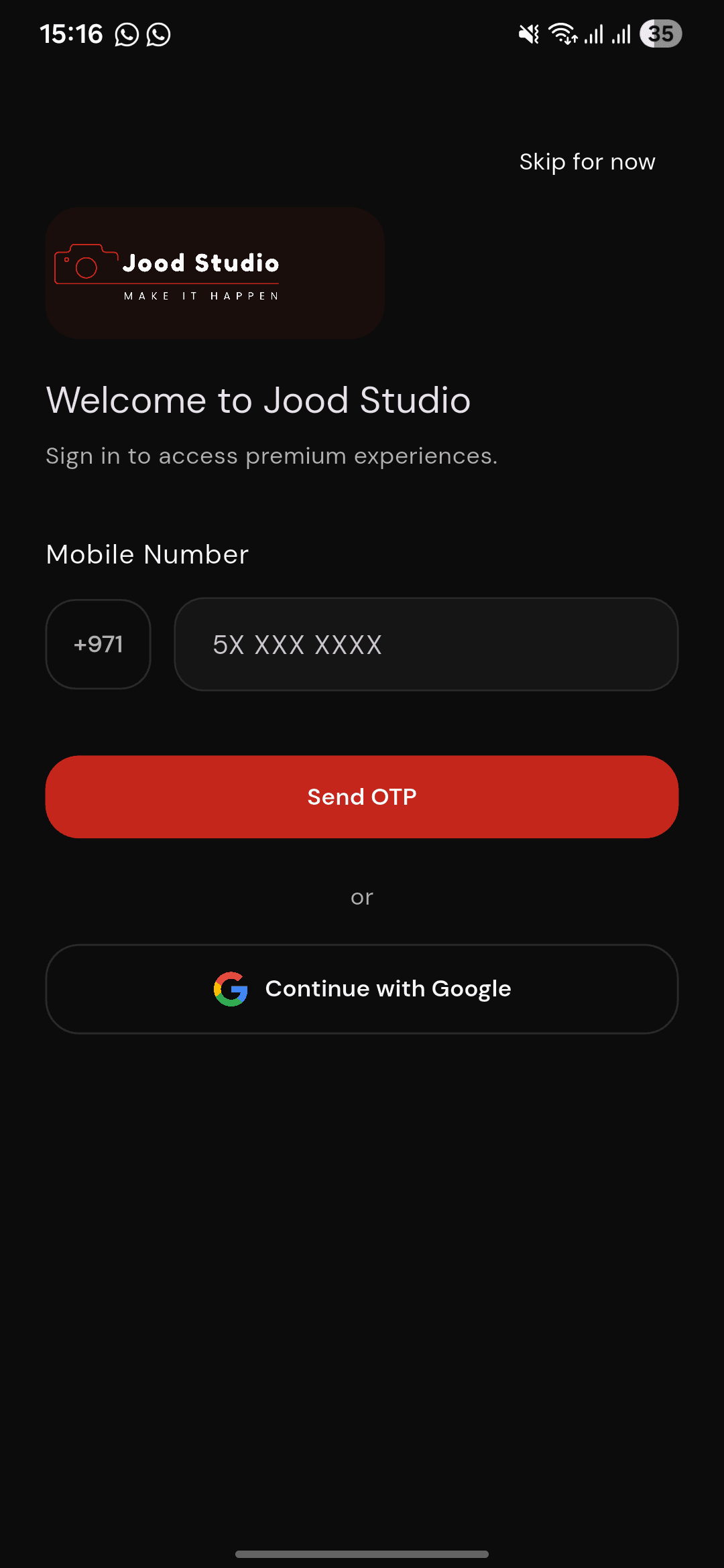Tap the first WhatsApp icon in status bar
This screenshot has width=724, height=1568.
(126, 34)
